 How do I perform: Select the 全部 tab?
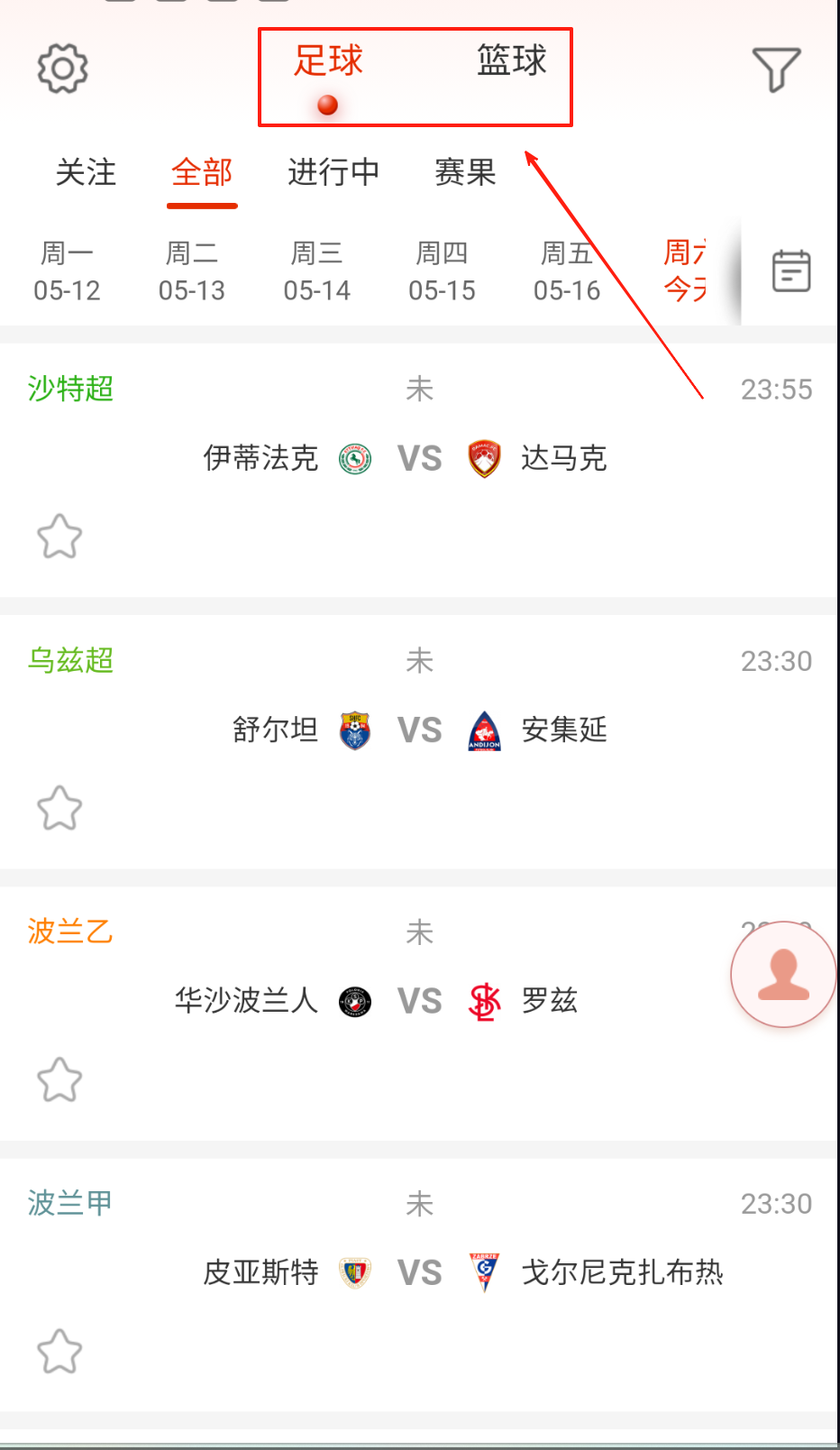pyautogui.click(x=202, y=172)
